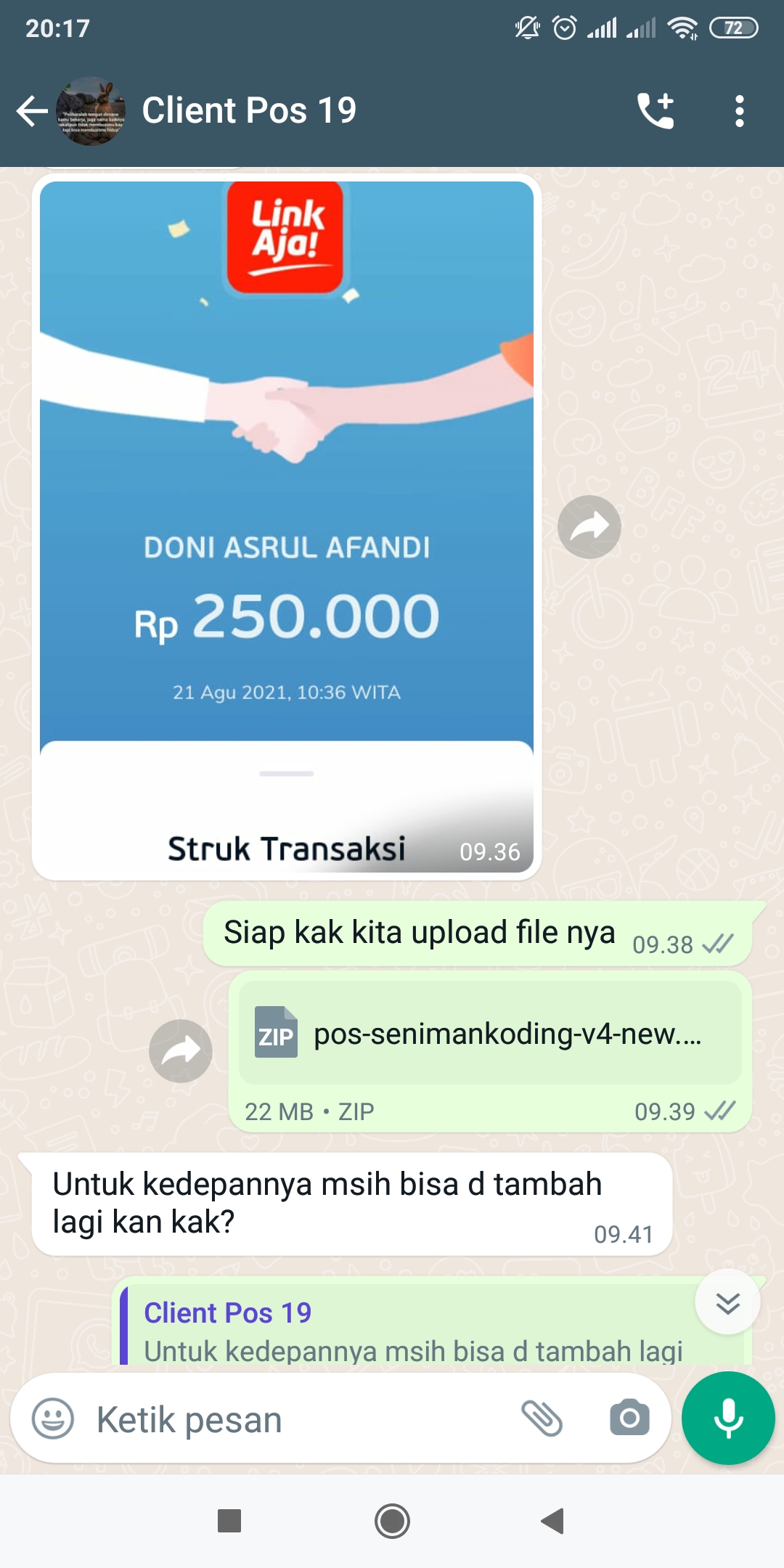
Task: Tap the voice message microphone button
Action: 728,1418
